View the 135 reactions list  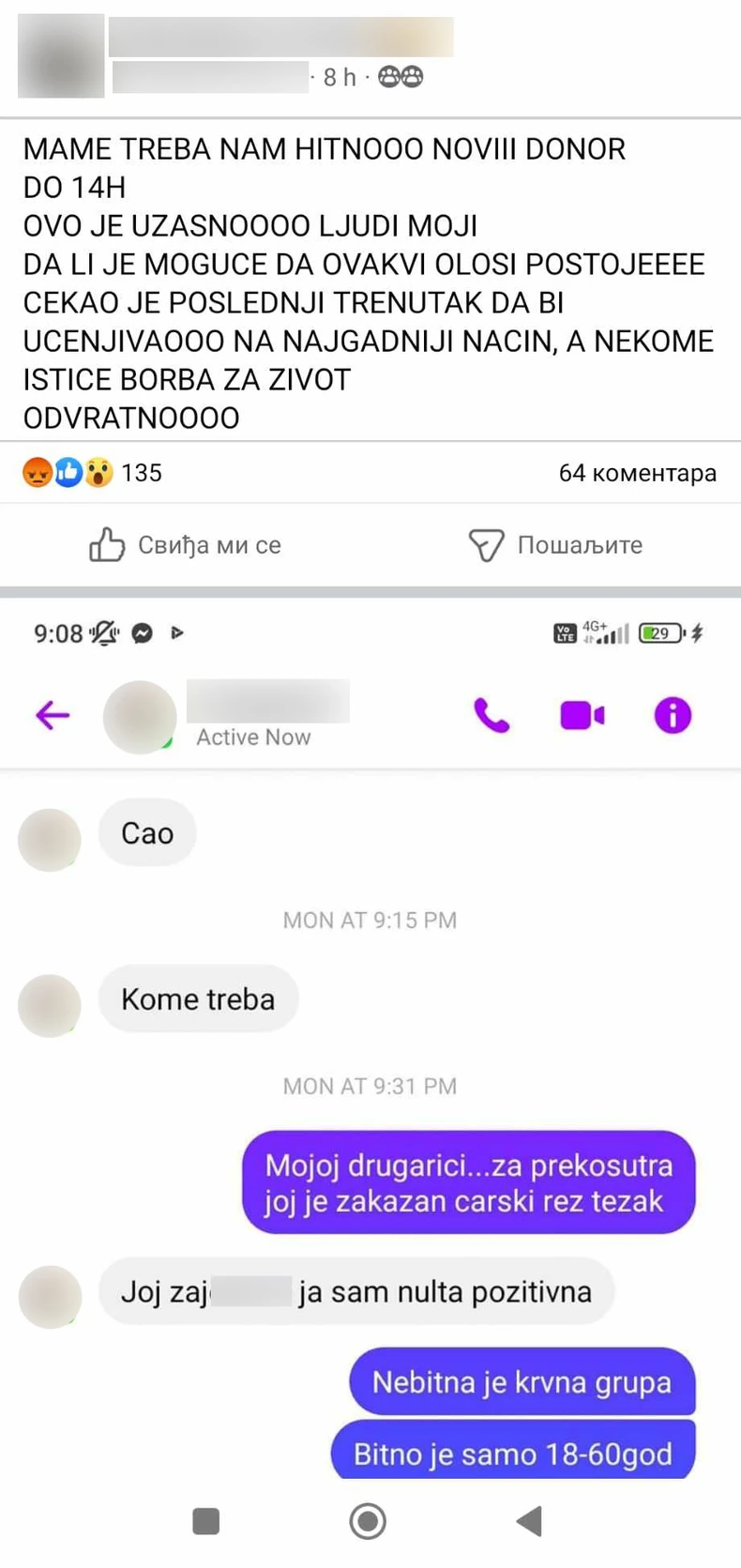point(92,473)
